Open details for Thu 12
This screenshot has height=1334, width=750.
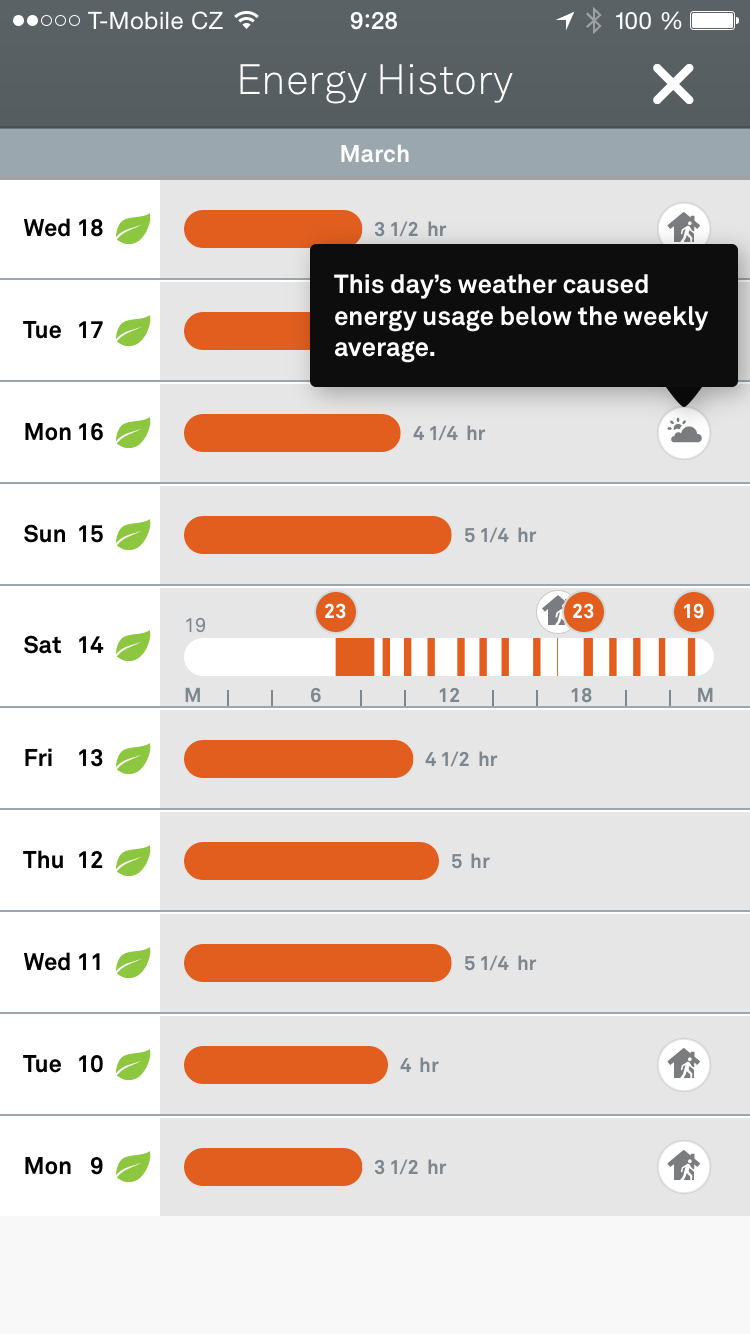[375, 861]
